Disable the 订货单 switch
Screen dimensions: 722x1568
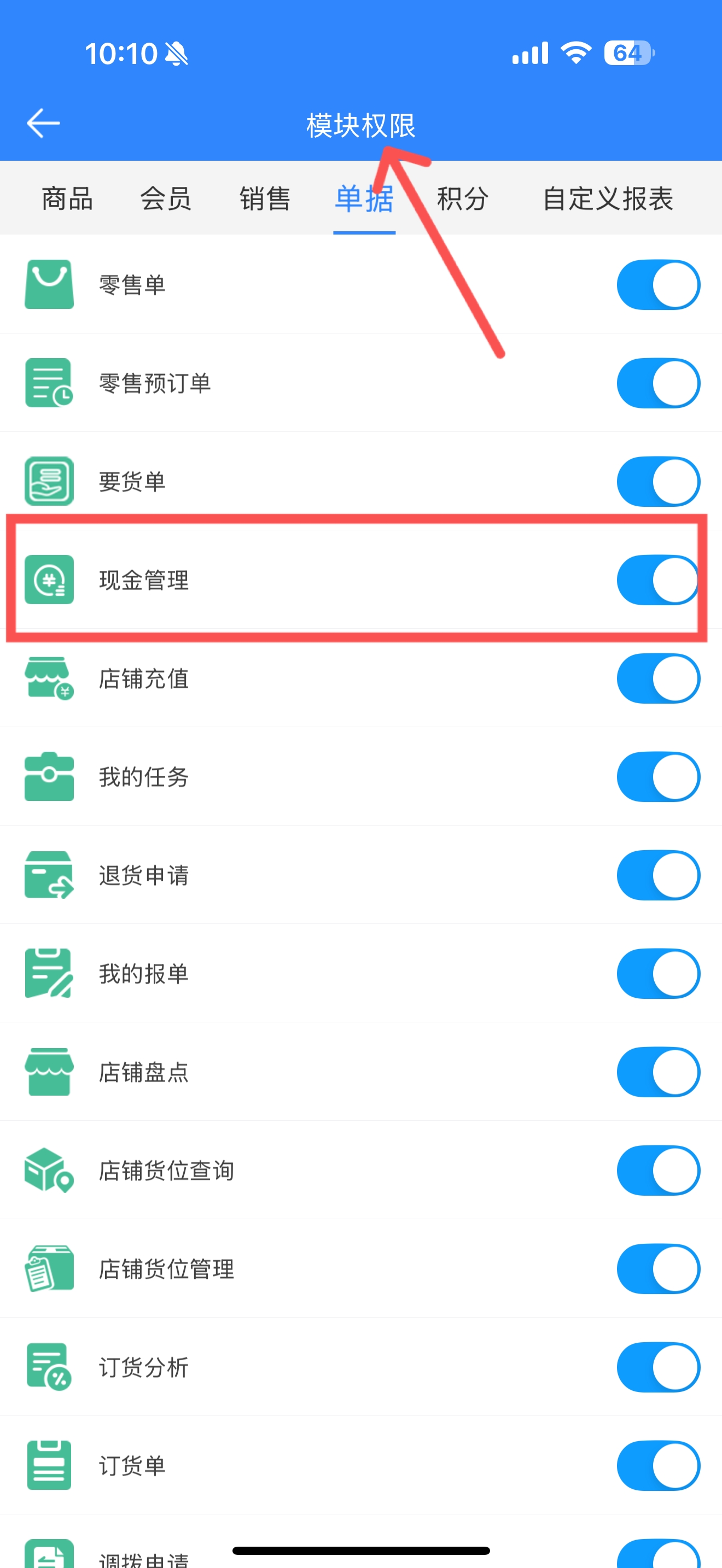coord(658,1466)
